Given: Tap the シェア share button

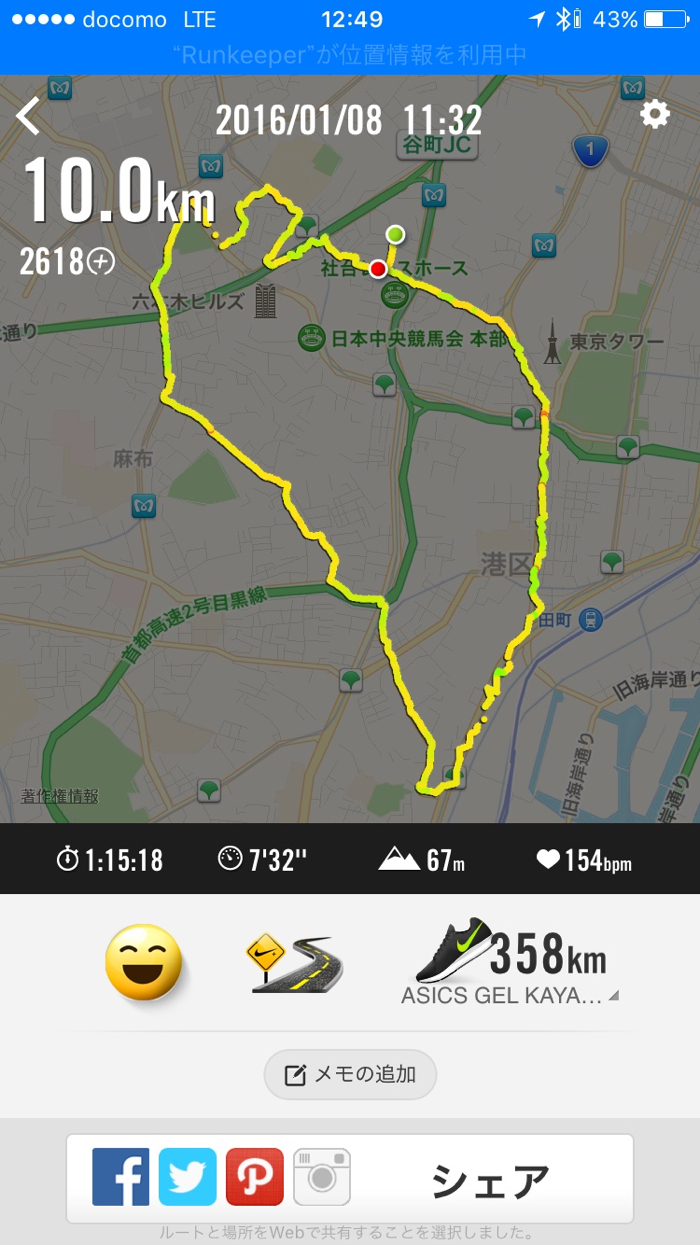Looking at the screenshot, I should click(490, 1180).
